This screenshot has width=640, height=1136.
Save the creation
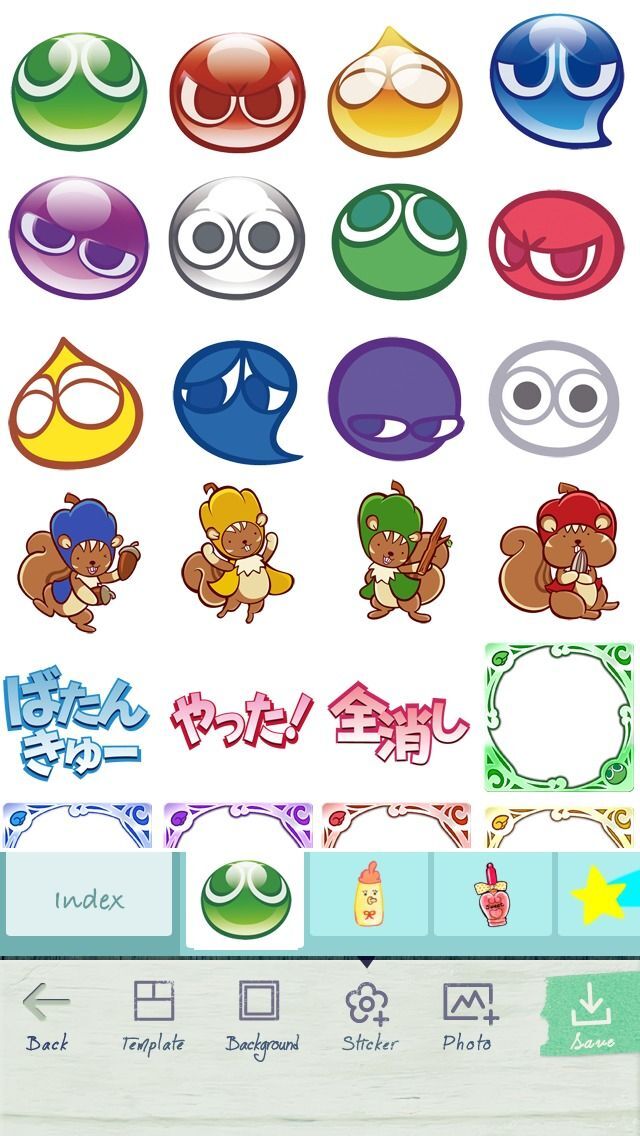click(591, 1015)
